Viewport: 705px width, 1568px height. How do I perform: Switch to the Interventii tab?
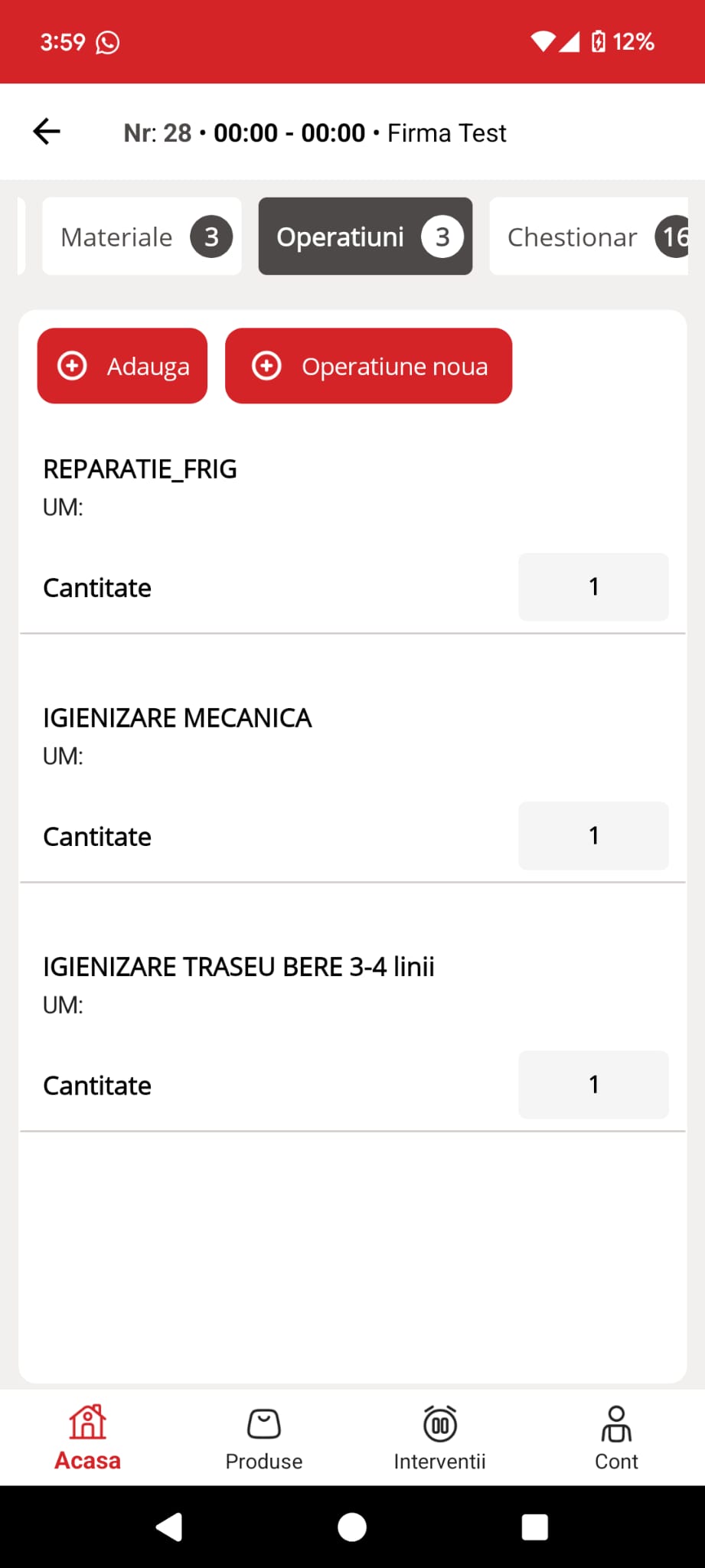(440, 1438)
